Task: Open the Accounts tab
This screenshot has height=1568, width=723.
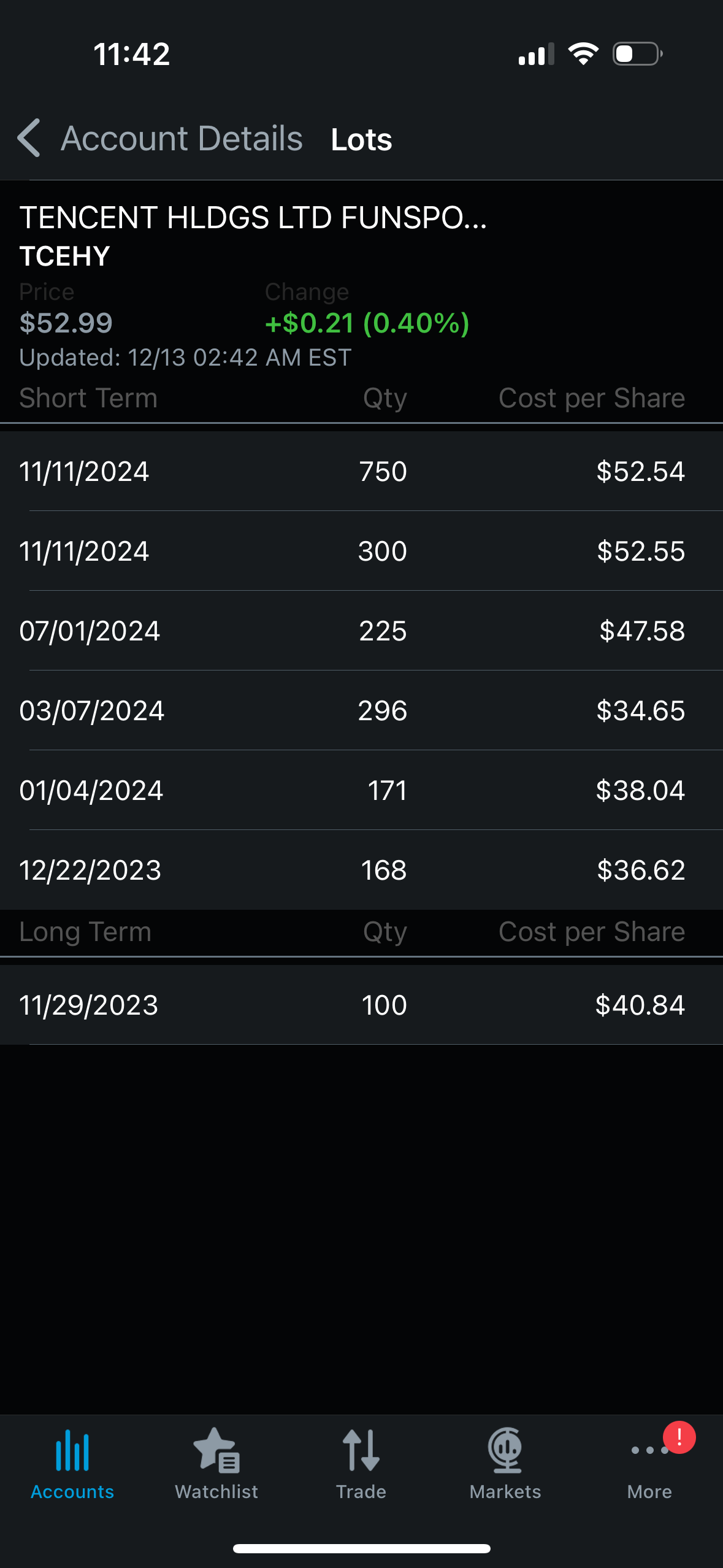Action: (72, 1464)
